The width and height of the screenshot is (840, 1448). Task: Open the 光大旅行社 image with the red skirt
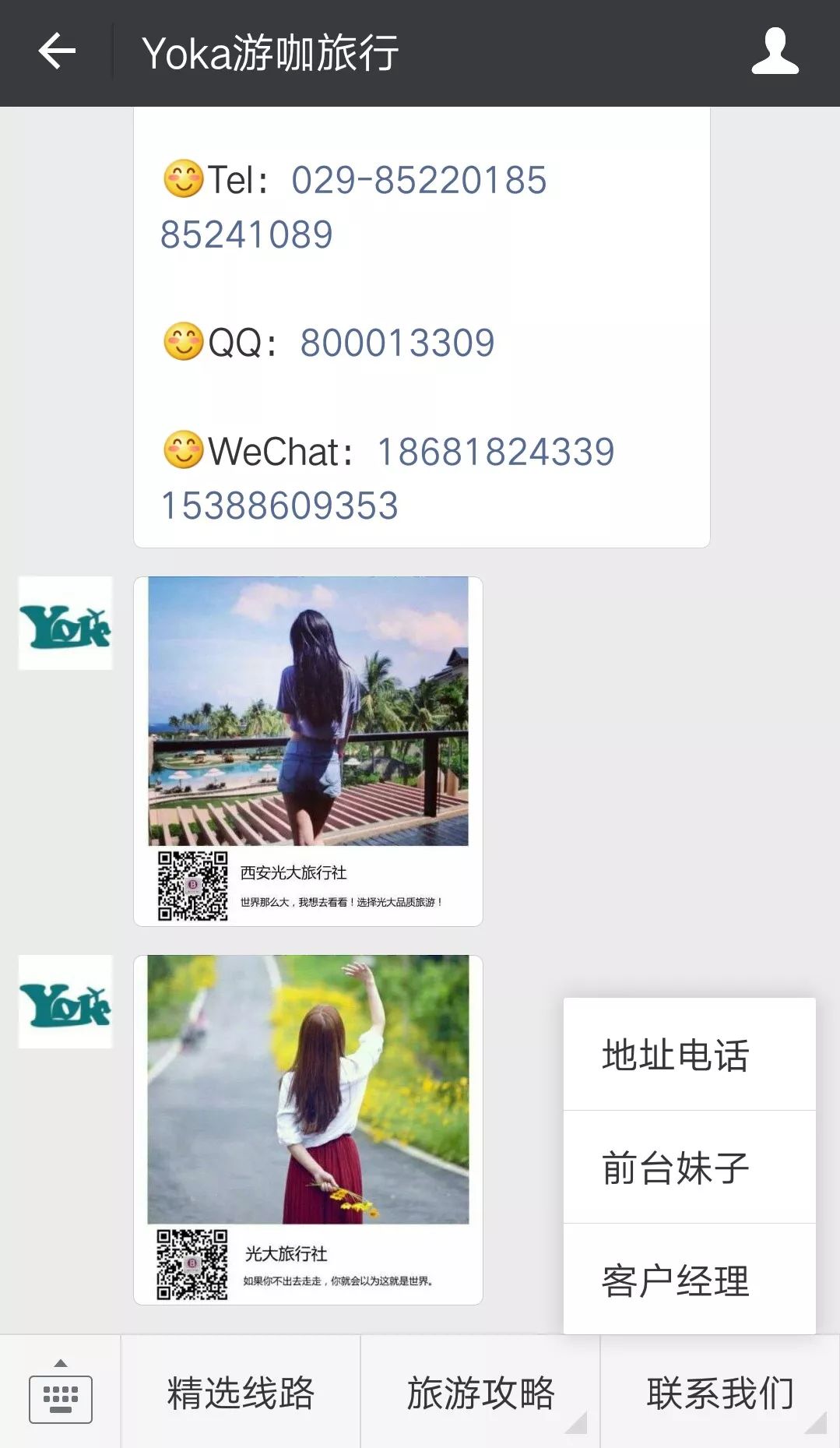308,1129
